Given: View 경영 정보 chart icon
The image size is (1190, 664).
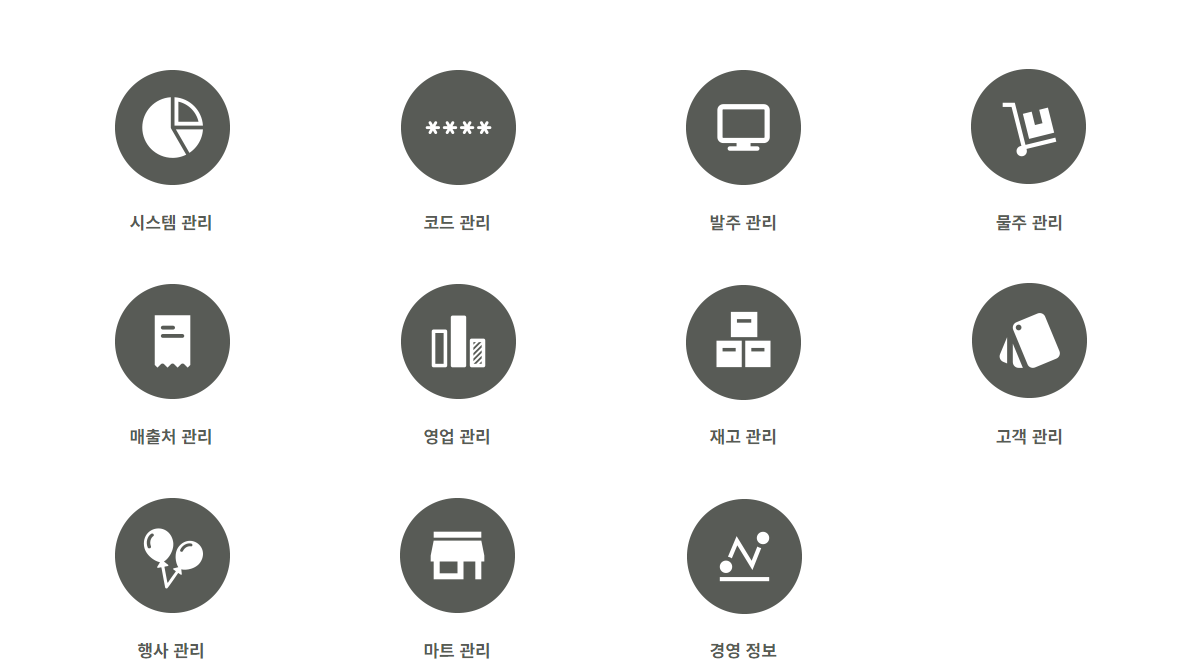Looking at the screenshot, I should point(744,557).
